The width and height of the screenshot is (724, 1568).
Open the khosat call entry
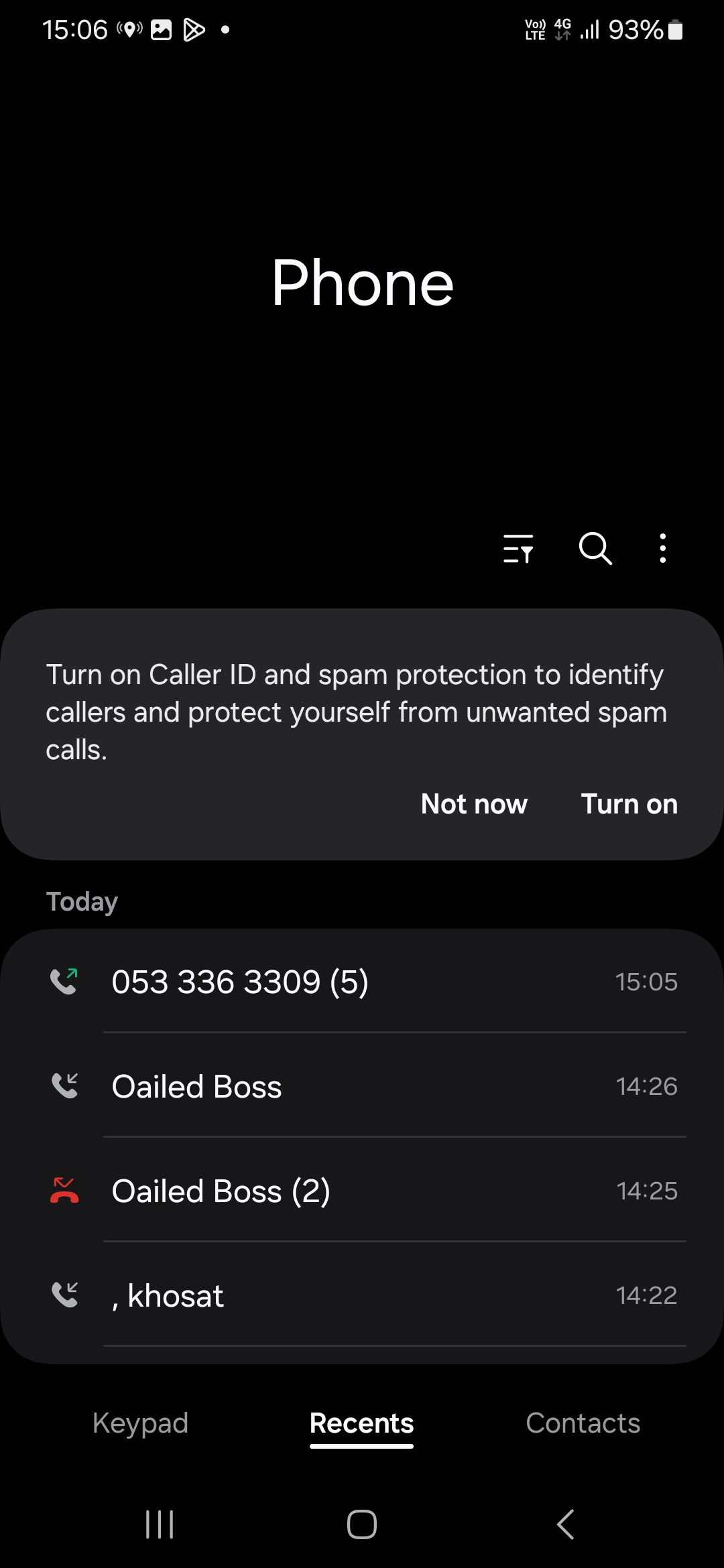(362, 1295)
